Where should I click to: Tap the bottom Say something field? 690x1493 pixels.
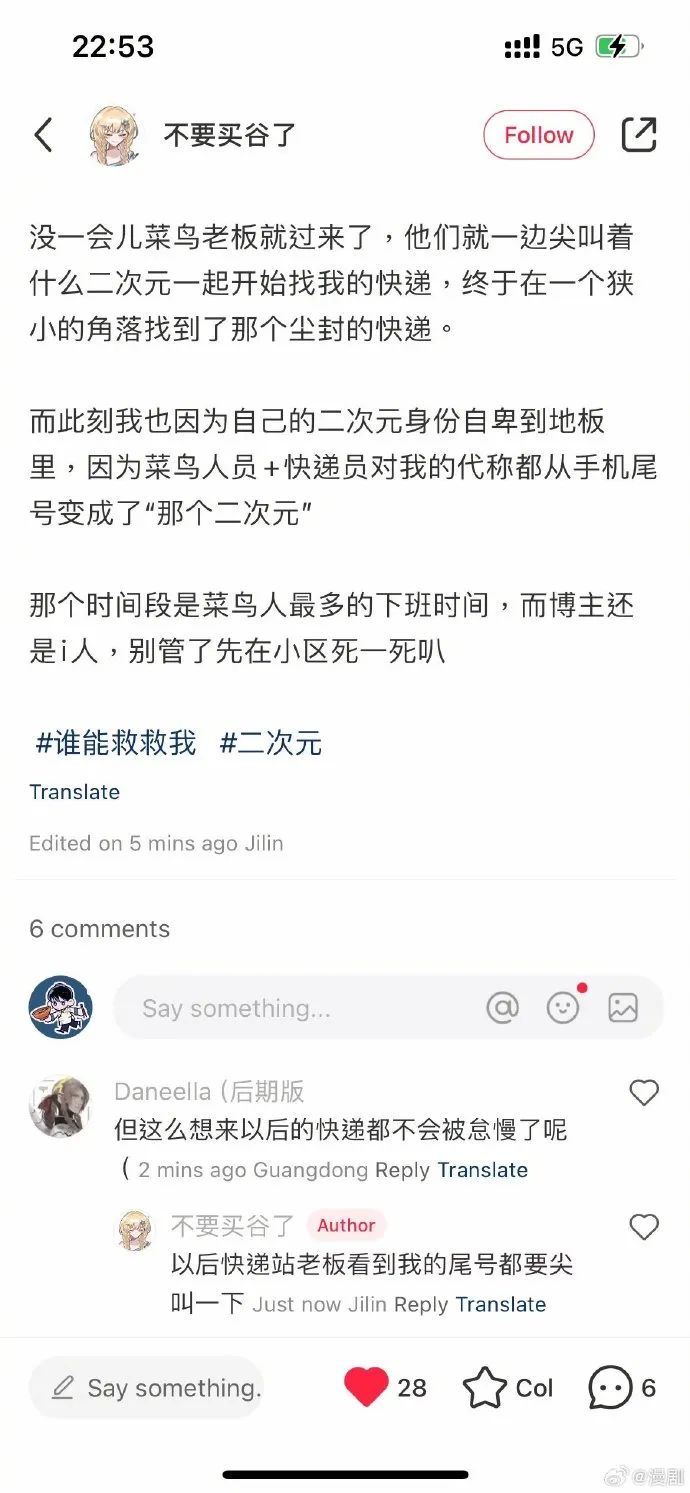pyautogui.click(x=146, y=1388)
